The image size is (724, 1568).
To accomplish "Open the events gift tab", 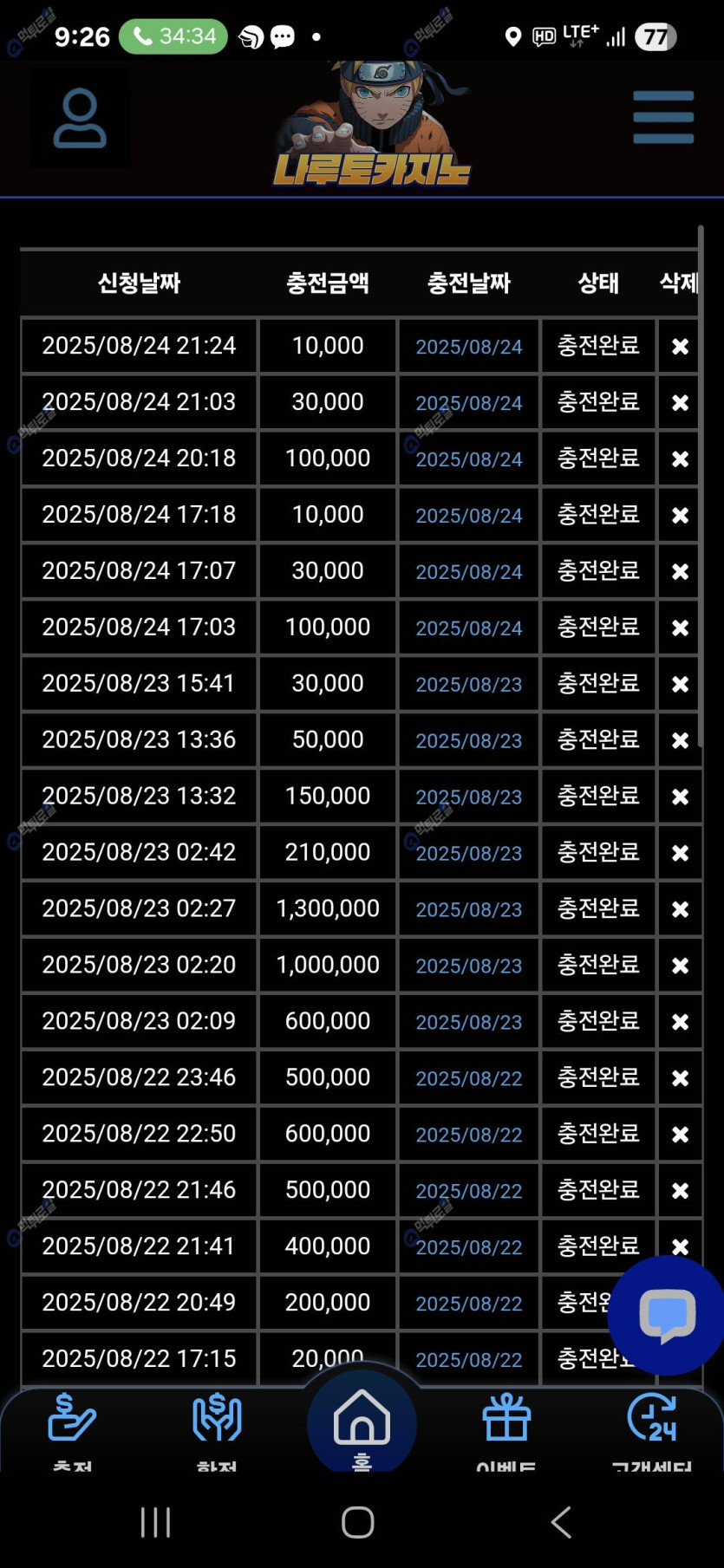I will (506, 1426).
